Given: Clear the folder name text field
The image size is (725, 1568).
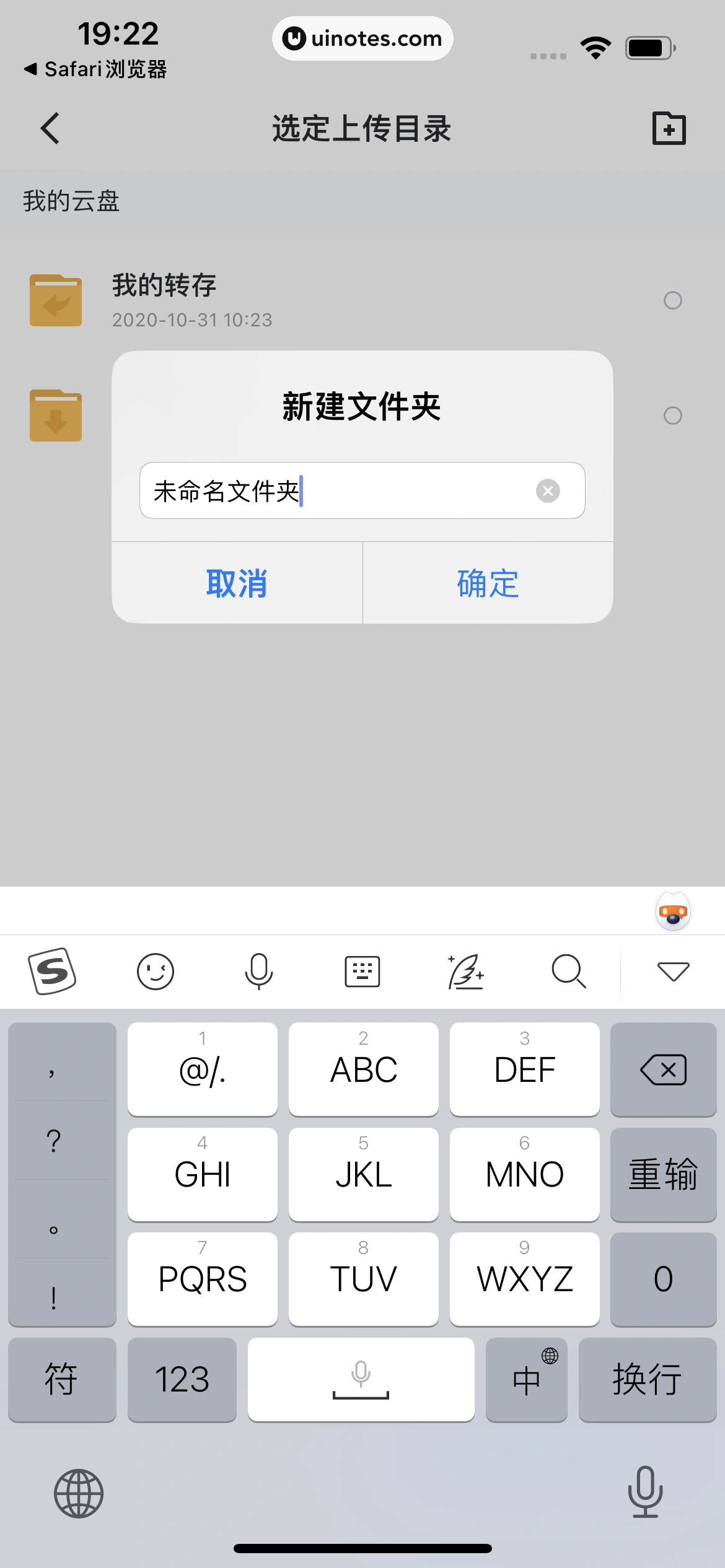Looking at the screenshot, I should (x=548, y=491).
